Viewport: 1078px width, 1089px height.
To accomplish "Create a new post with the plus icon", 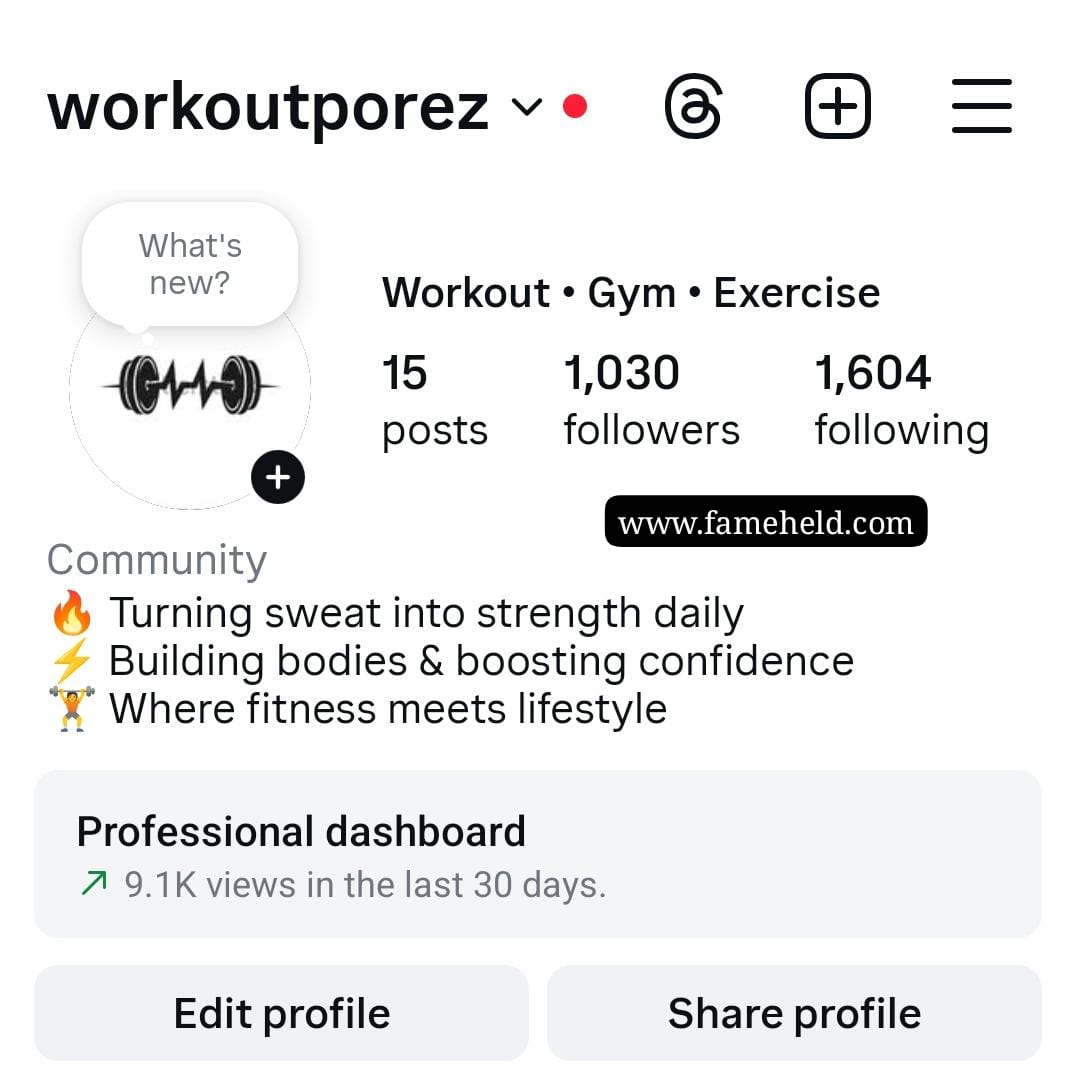I will (837, 107).
